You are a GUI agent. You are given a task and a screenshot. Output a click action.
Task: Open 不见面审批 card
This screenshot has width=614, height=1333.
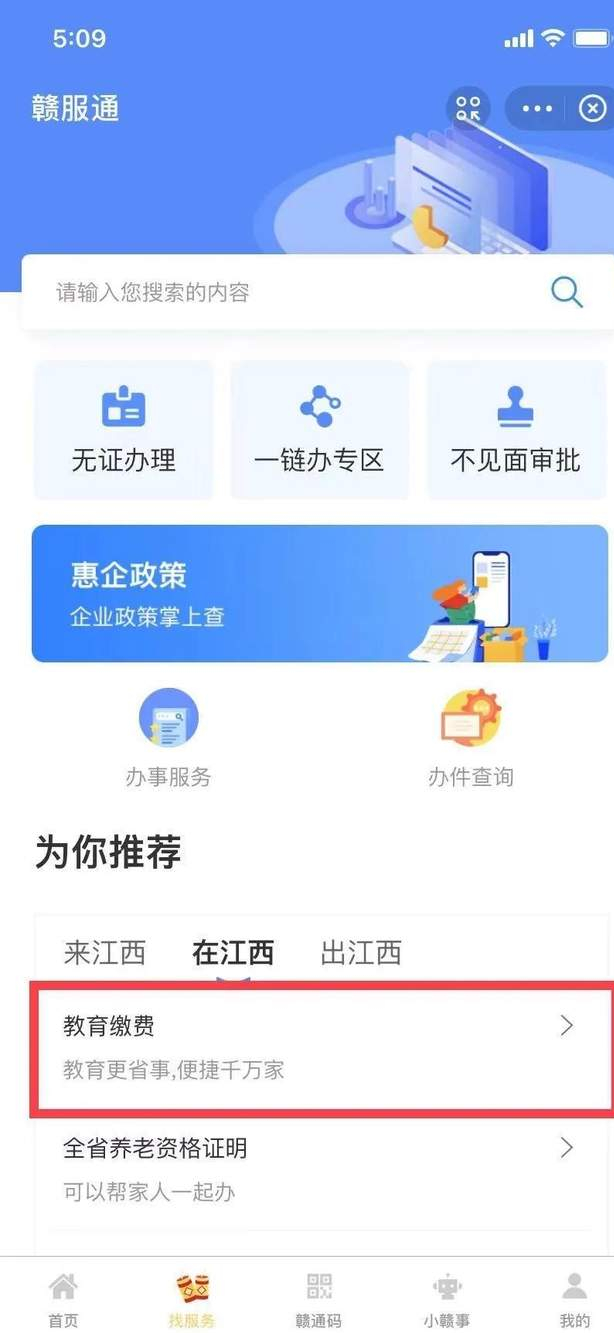(x=516, y=431)
